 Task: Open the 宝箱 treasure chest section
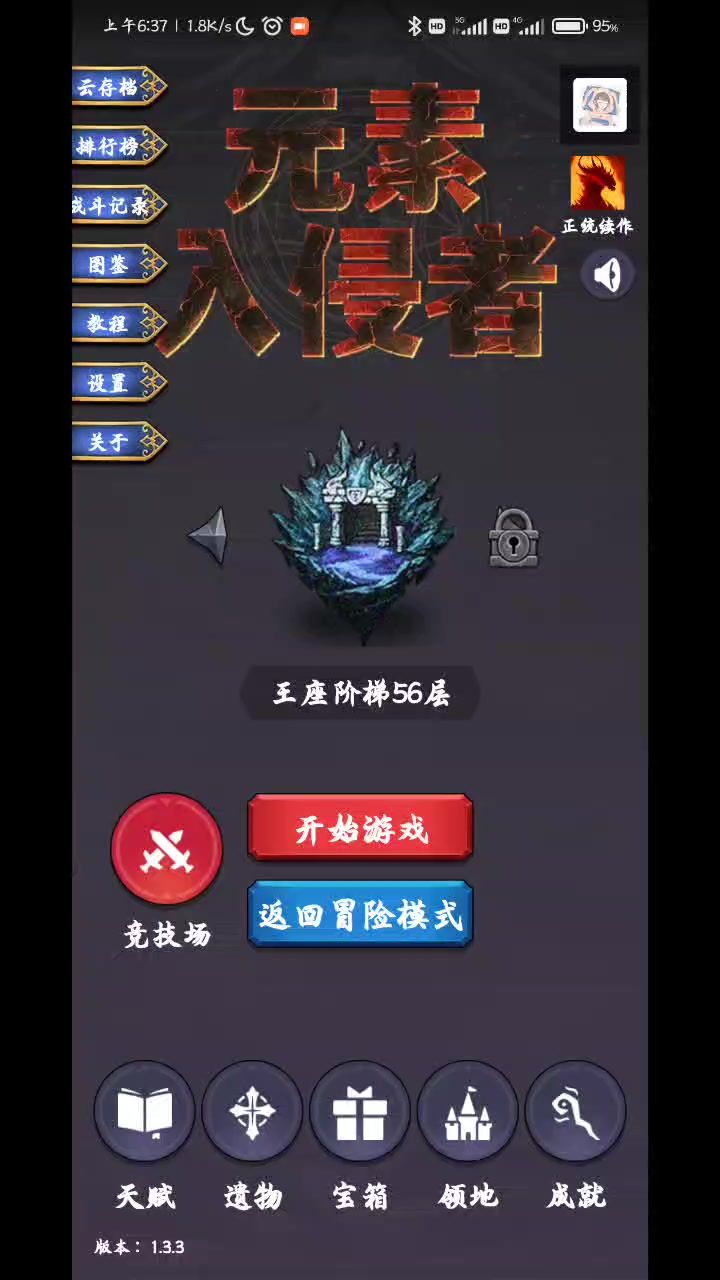(x=360, y=1112)
